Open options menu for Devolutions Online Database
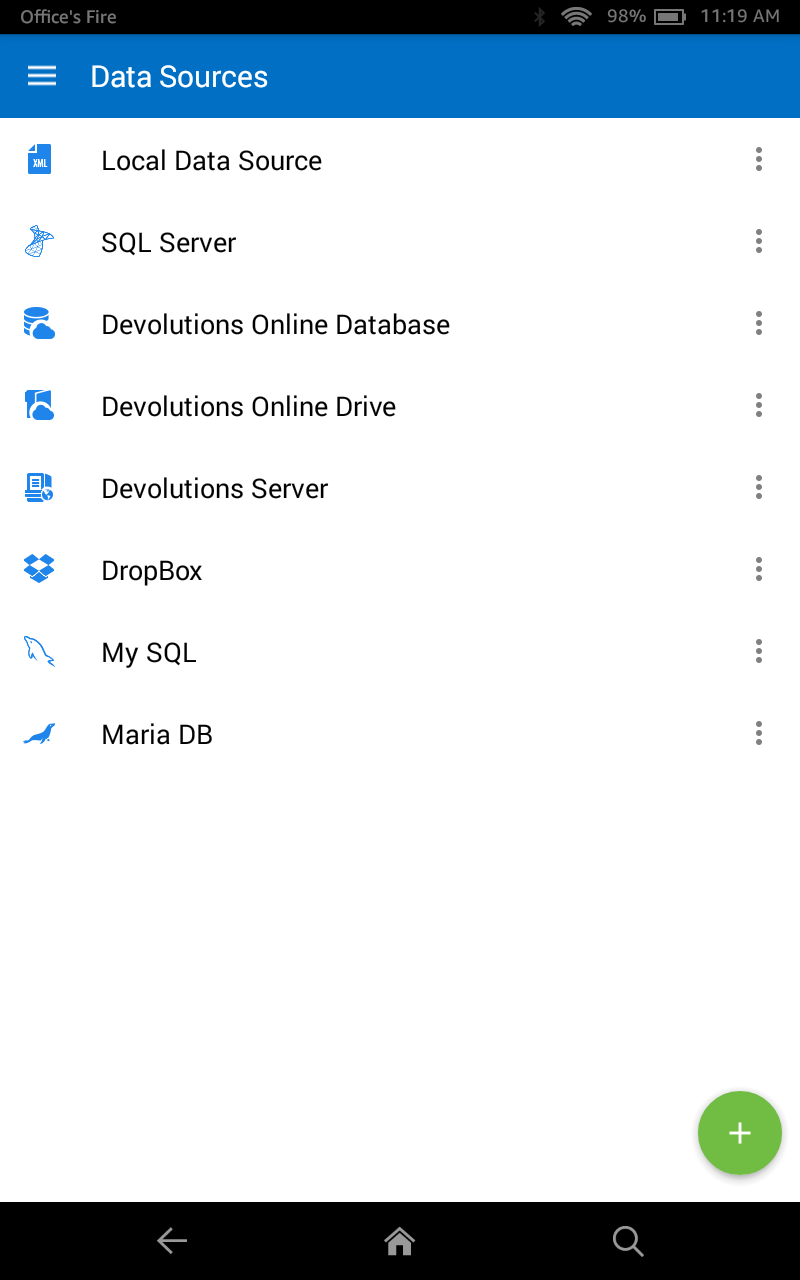The image size is (800, 1280). point(759,324)
